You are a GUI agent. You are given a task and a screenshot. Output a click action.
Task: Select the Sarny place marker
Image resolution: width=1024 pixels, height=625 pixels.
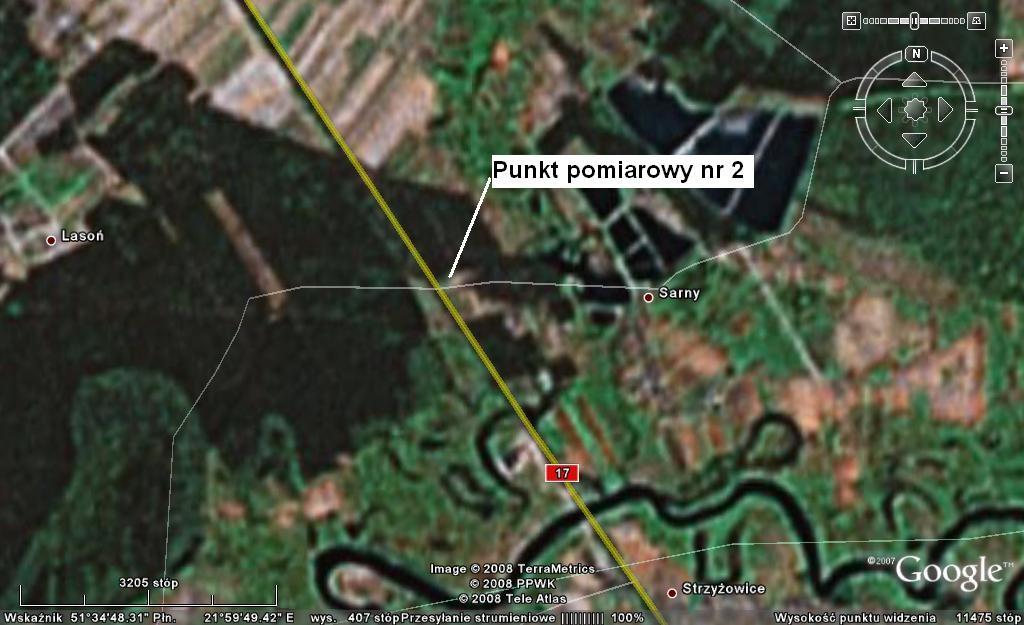click(649, 296)
